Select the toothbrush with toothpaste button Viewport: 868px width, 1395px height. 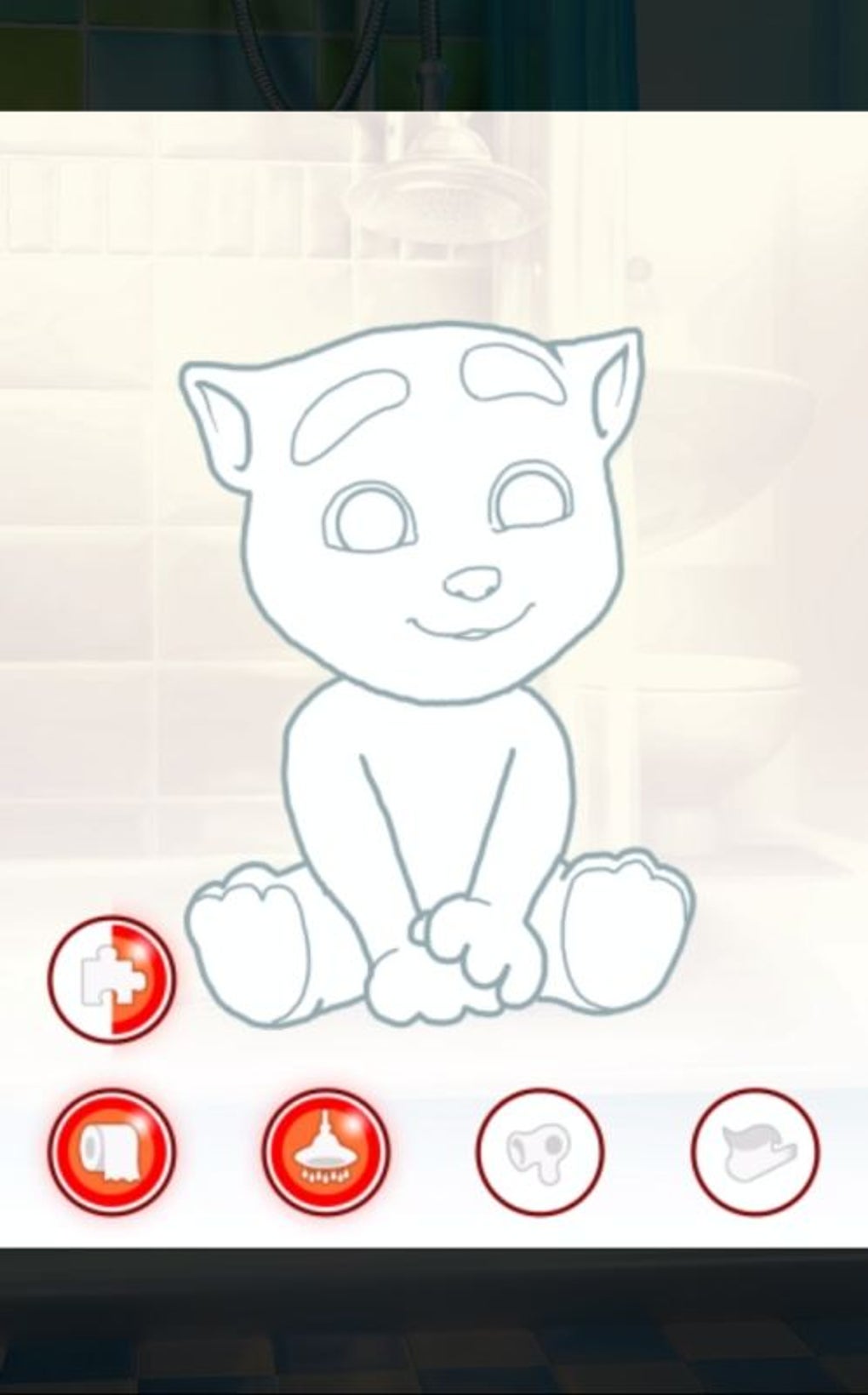756,1152
